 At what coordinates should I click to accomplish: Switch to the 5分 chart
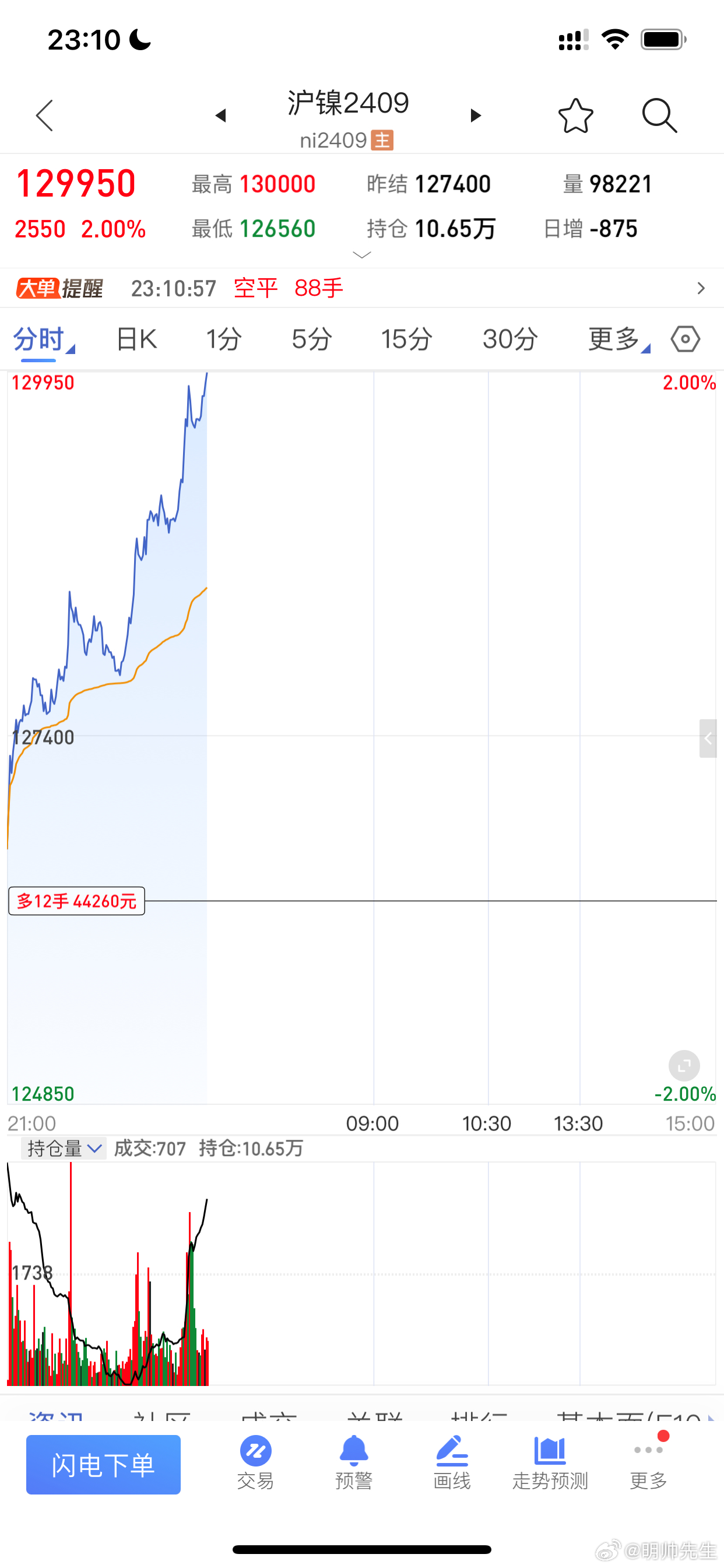pyautogui.click(x=311, y=339)
